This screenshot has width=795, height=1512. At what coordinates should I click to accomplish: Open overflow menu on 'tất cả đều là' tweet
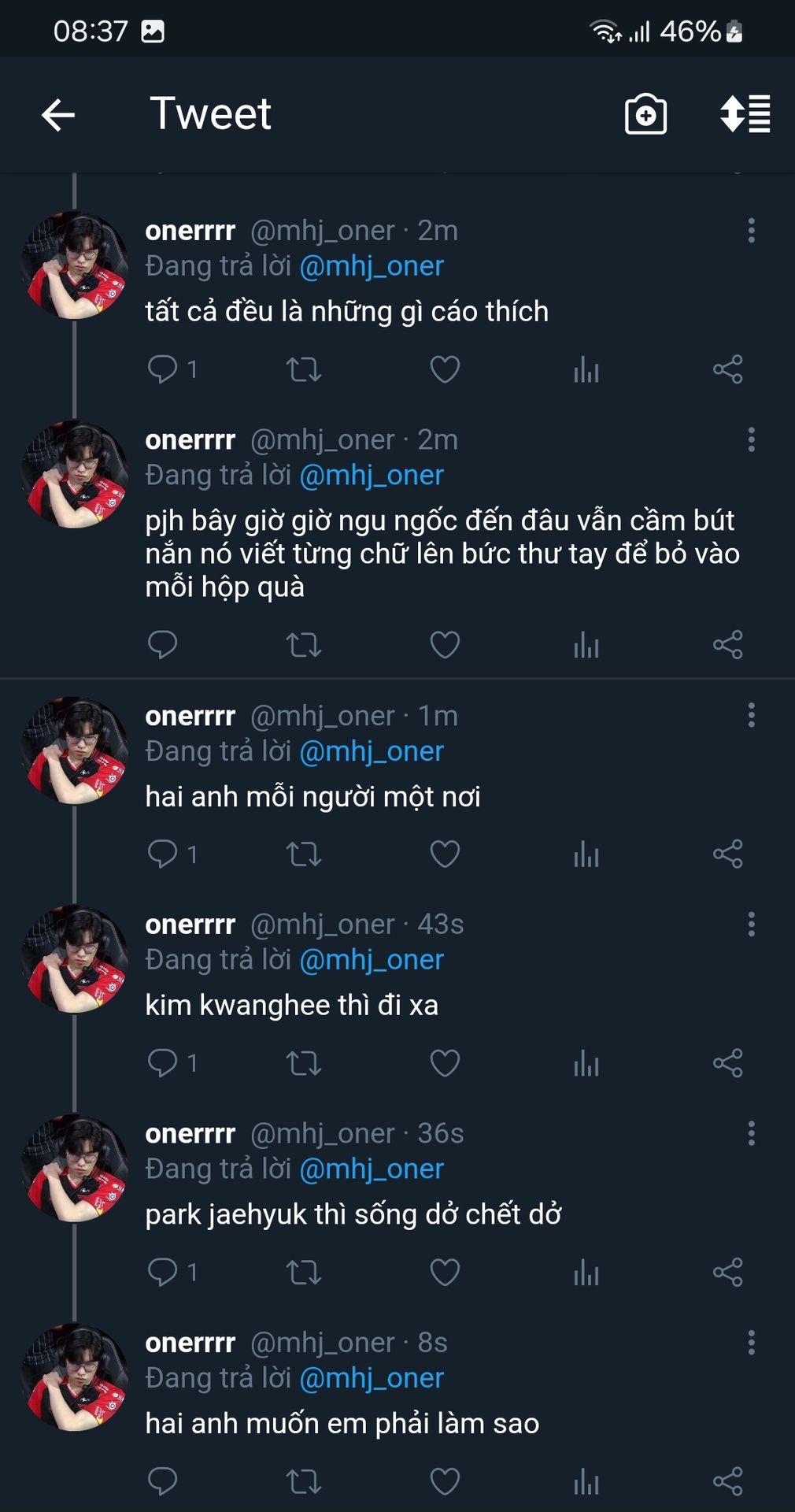point(751,231)
